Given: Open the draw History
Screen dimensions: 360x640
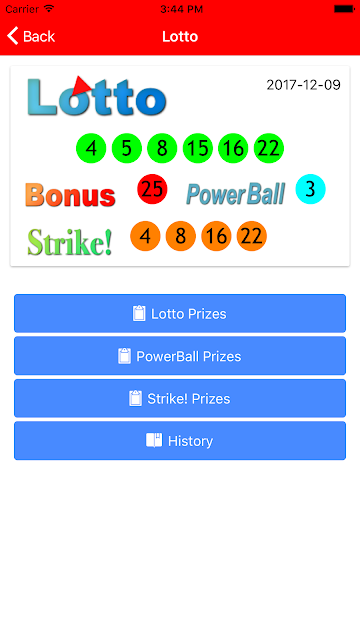Looking at the screenshot, I should pyautogui.click(x=180, y=441).
